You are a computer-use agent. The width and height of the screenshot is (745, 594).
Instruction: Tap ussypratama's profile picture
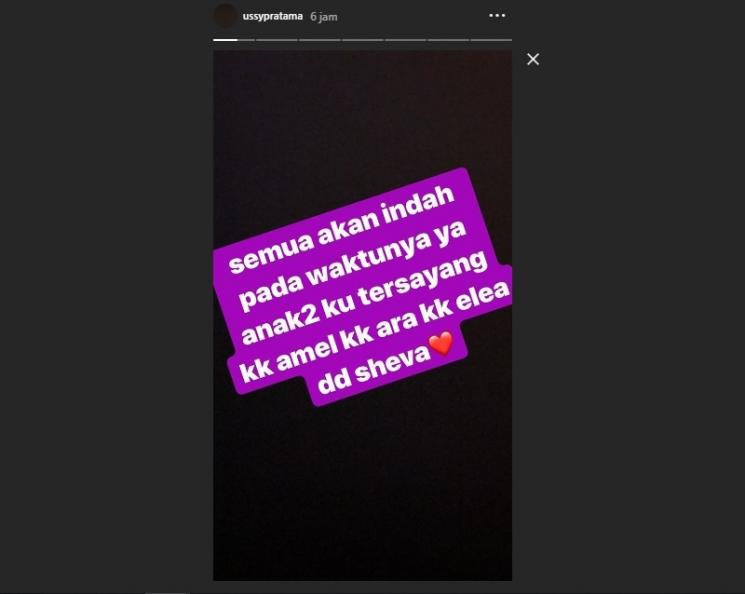226,16
